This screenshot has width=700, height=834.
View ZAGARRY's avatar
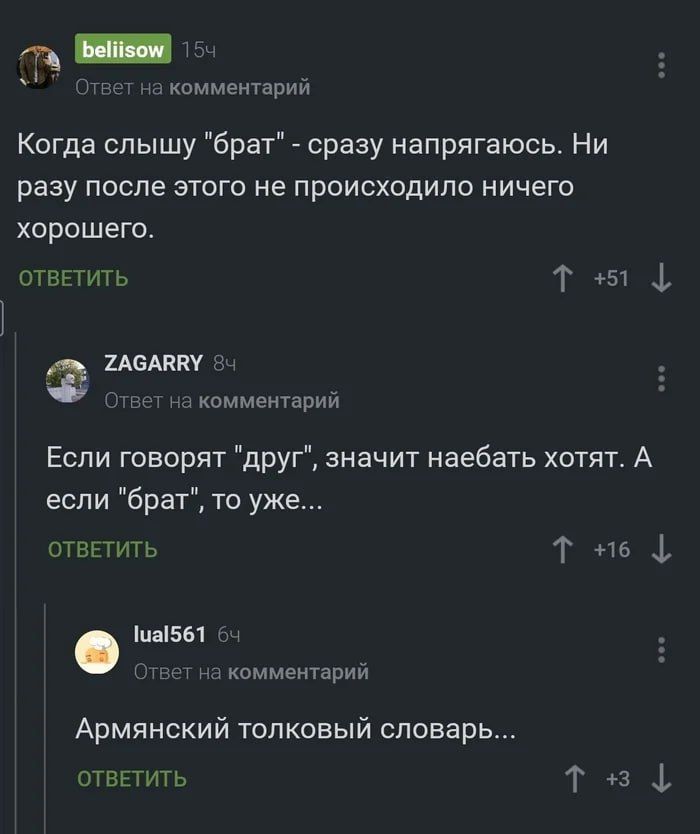click(68, 380)
